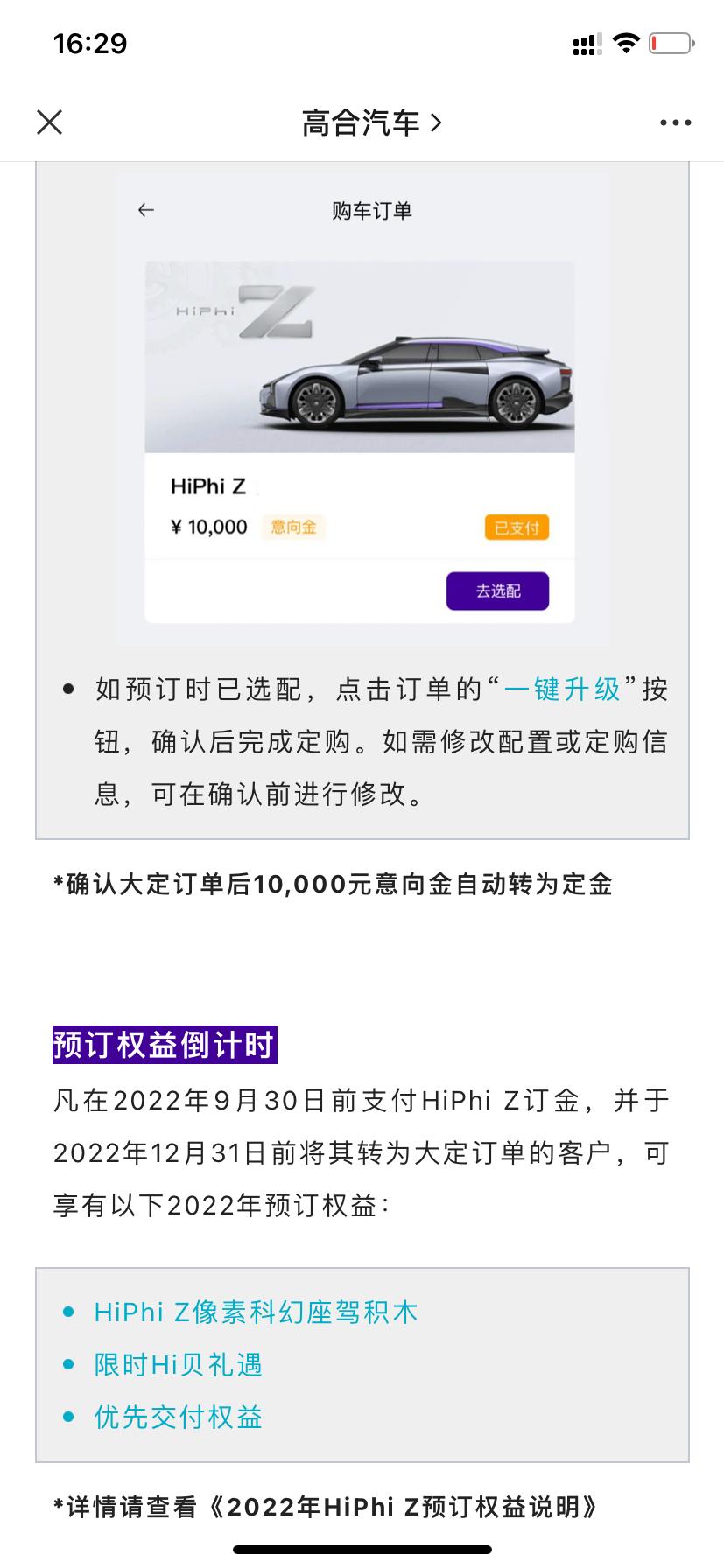Viewport: 724px width, 1568px height.
Task: Open the three-dot overflow menu
Action: point(675,123)
